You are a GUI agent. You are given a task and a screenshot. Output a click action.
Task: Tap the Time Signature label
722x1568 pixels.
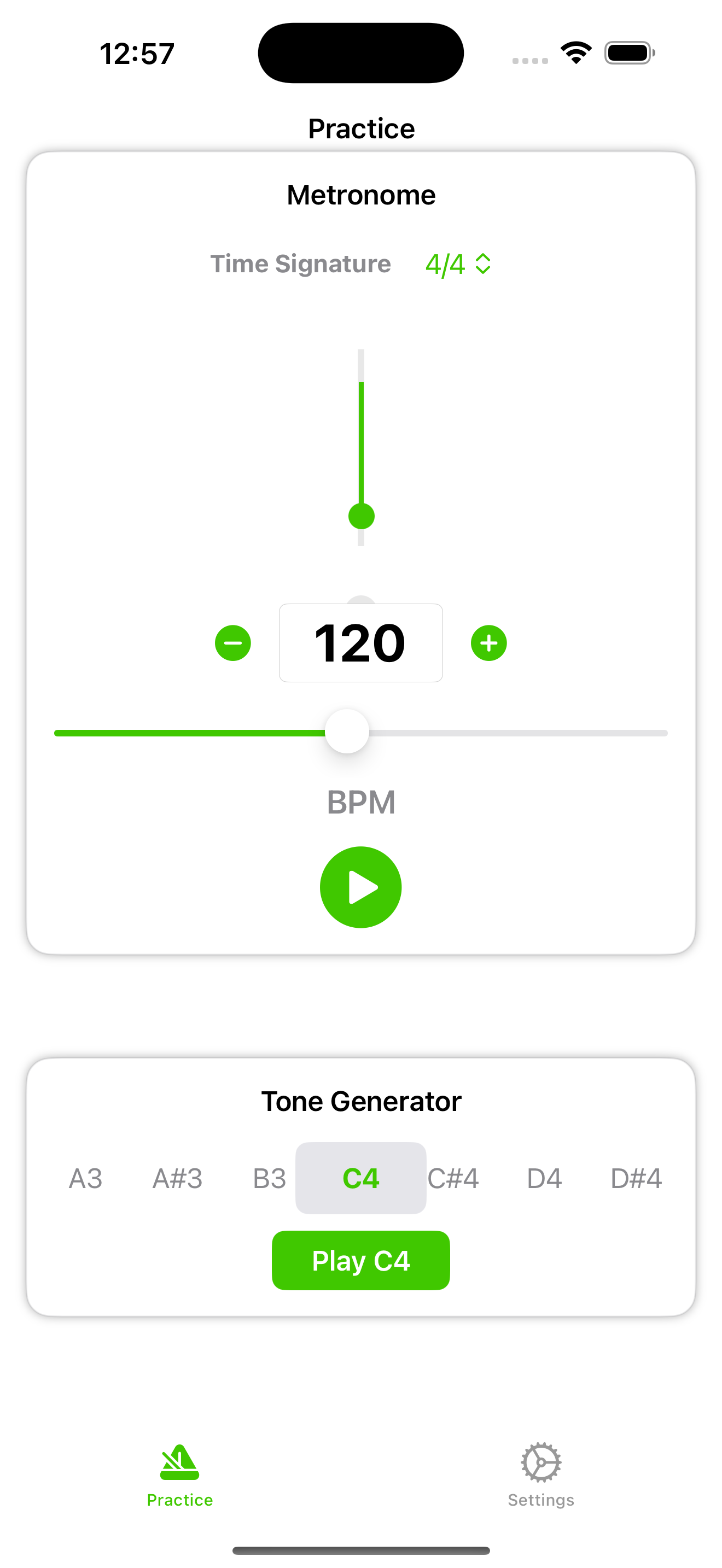300,264
